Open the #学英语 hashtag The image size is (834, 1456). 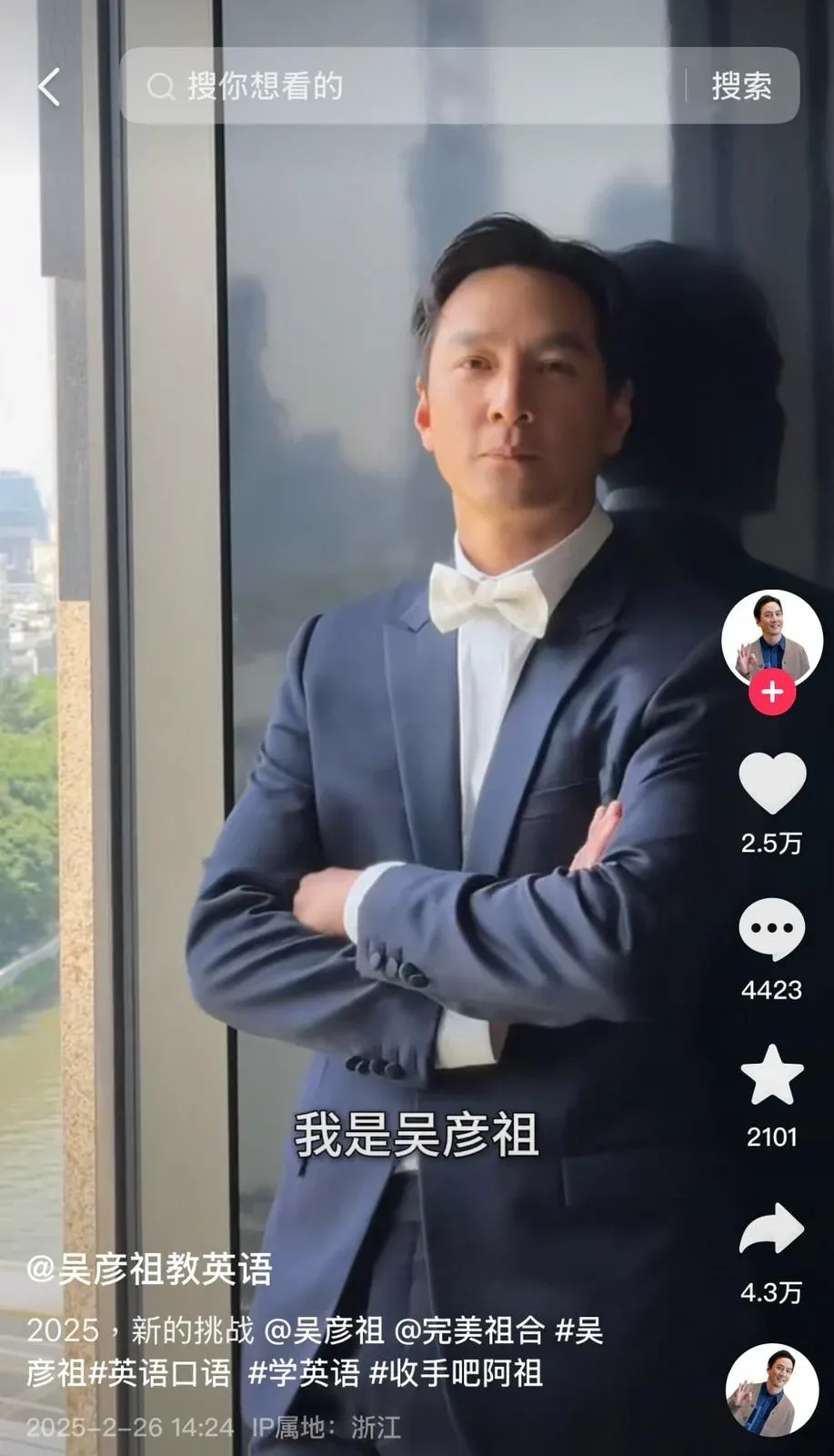point(304,1372)
